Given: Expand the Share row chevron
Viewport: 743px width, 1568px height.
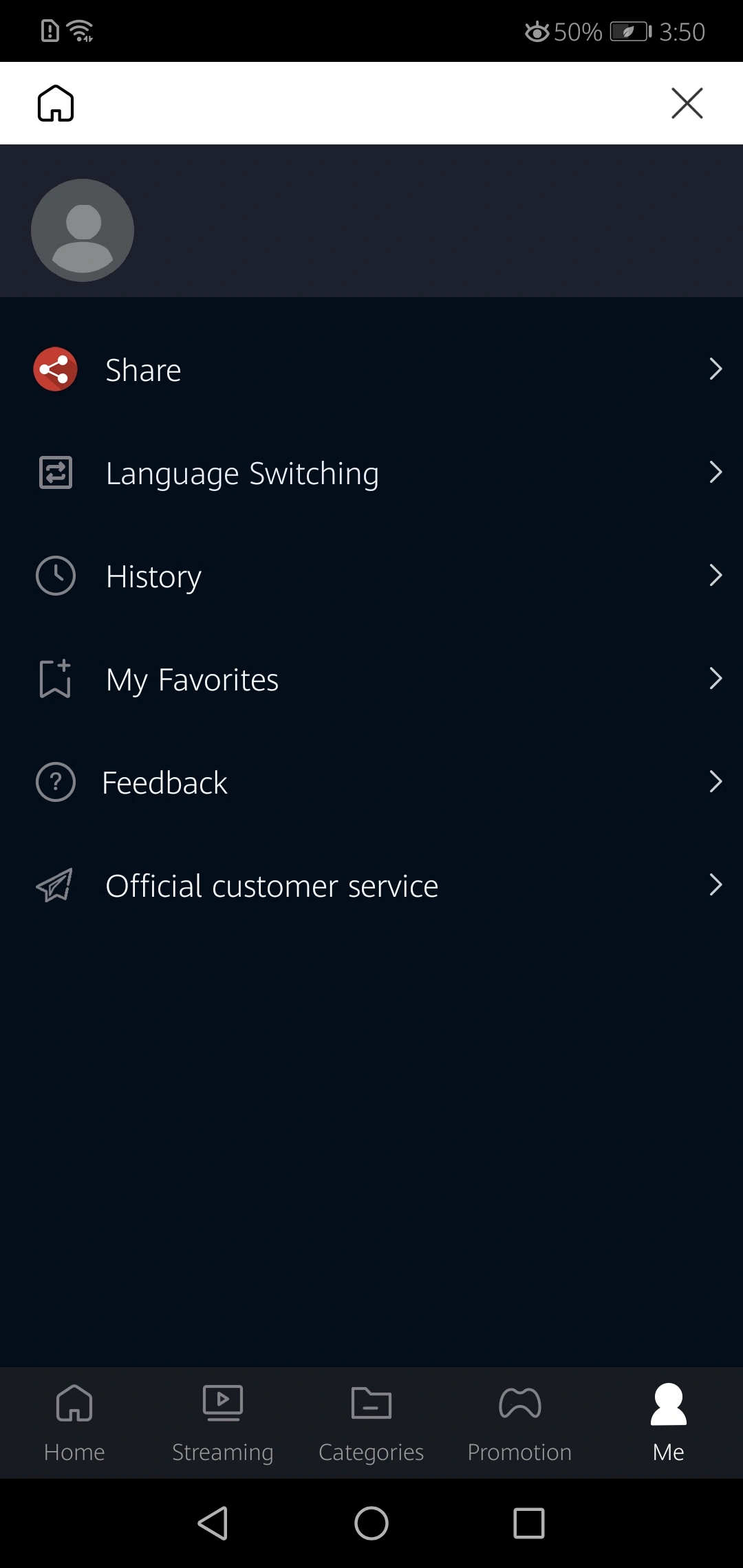Looking at the screenshot, I should tap(715, 369).
